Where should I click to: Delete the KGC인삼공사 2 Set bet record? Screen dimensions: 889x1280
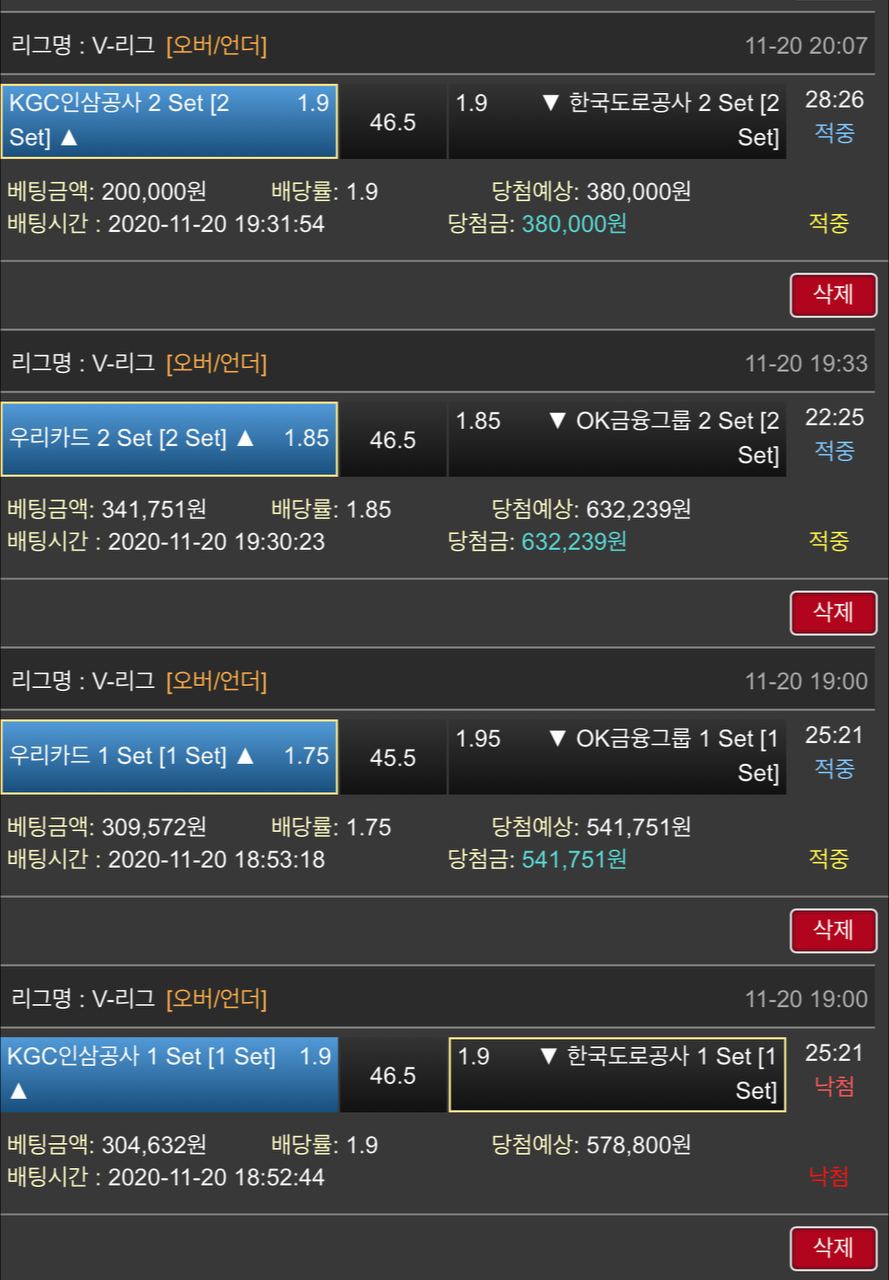click(x=833, y=295)
